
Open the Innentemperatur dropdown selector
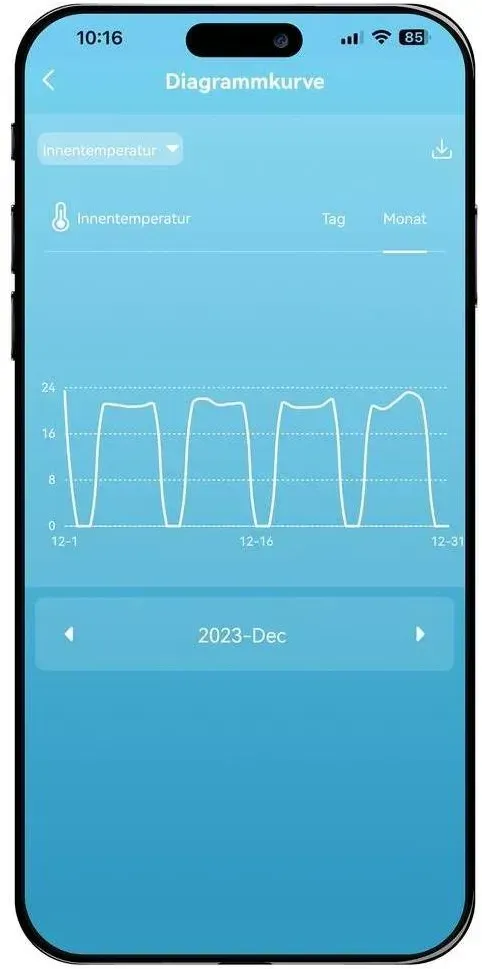coord(111,150)
